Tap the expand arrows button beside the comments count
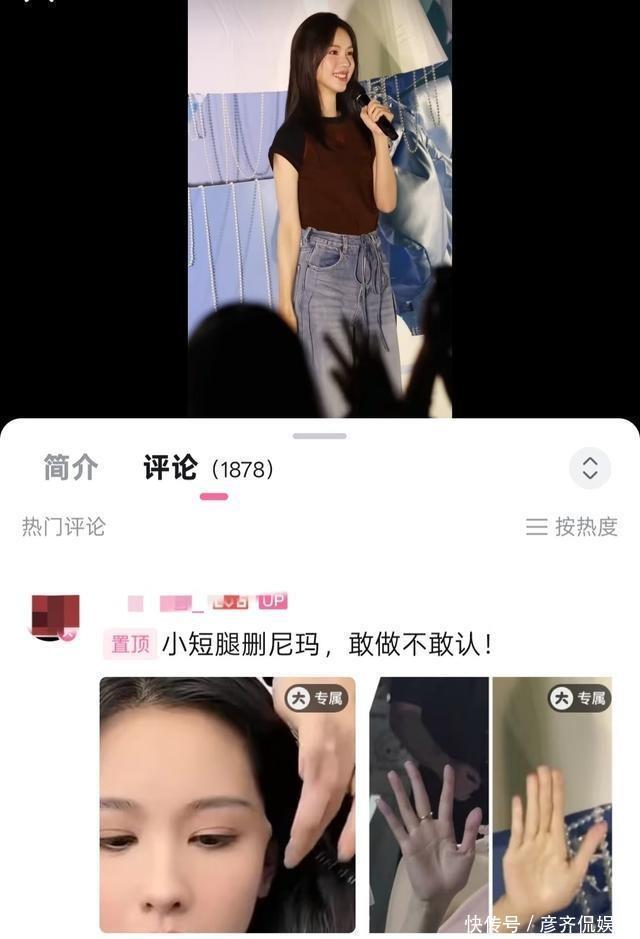This screenshot has height=939, width=640. coord(589,468)
